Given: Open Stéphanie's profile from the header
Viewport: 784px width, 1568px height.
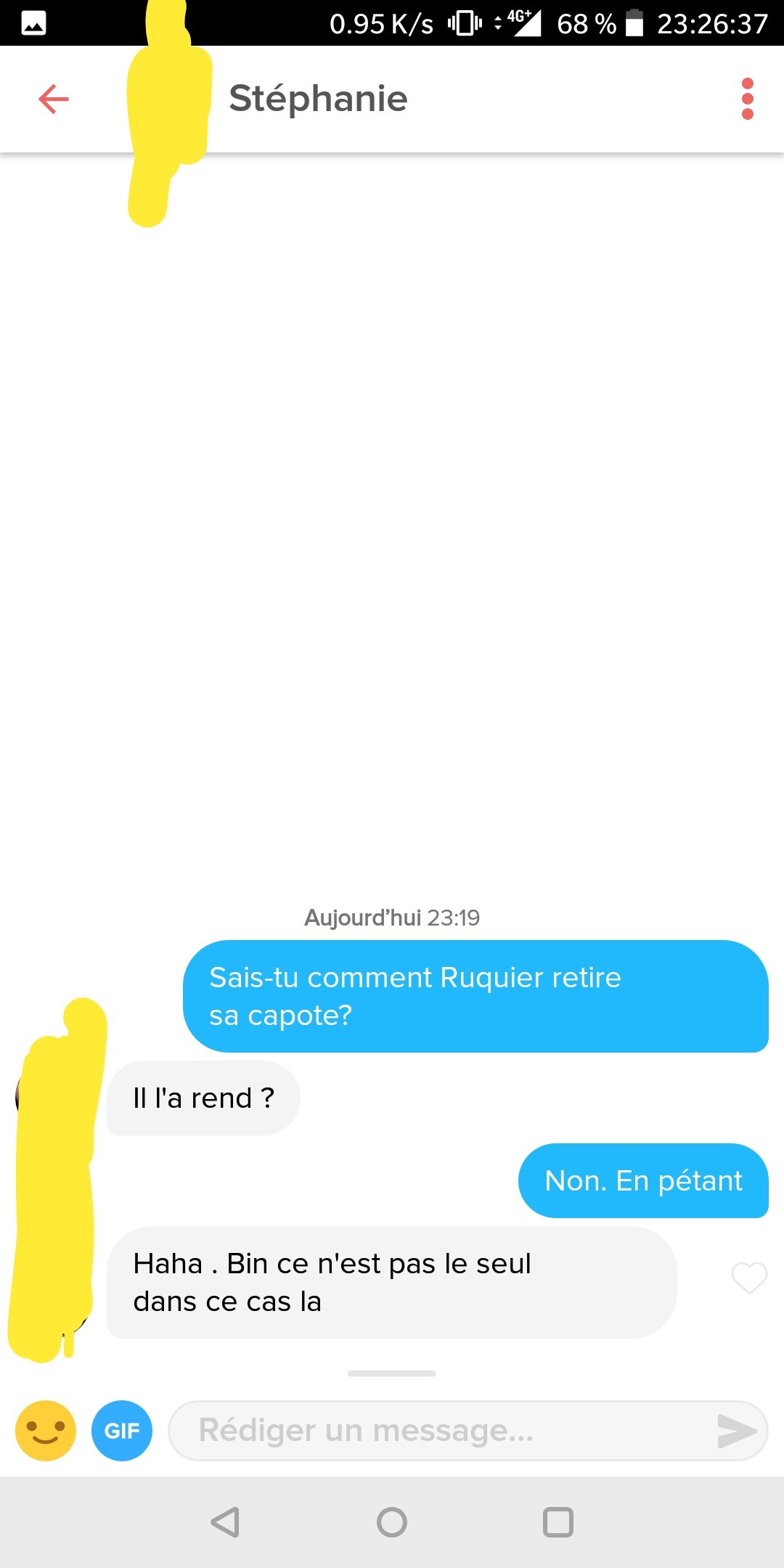Looking at the screenshot, I should 318,99.
